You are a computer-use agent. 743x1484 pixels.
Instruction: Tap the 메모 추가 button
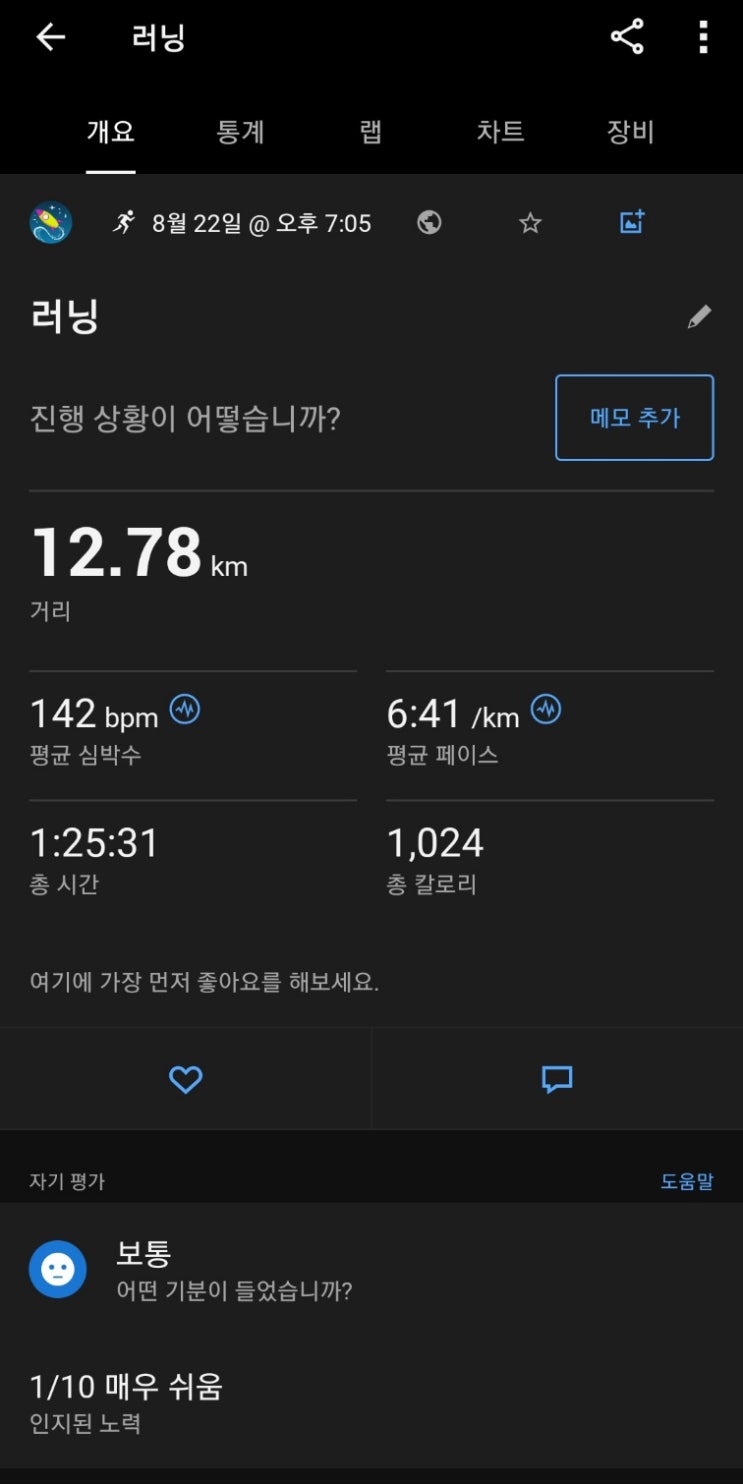[x=634, y=417]
